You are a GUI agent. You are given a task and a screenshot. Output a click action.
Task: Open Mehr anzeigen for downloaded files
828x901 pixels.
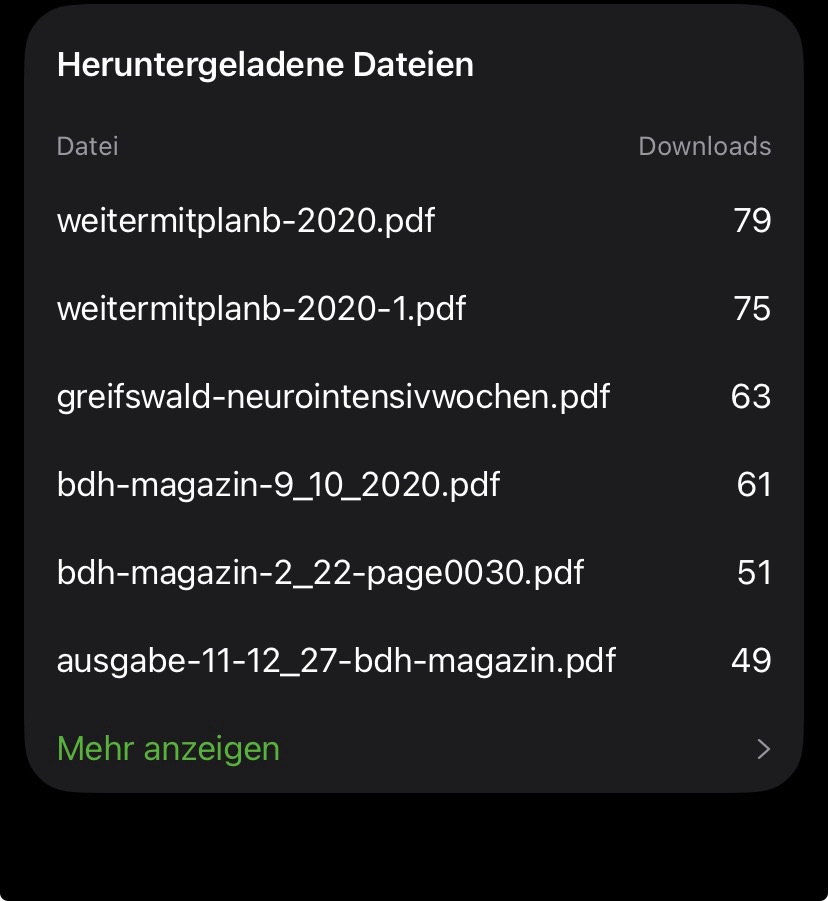(x=169, y=748)
